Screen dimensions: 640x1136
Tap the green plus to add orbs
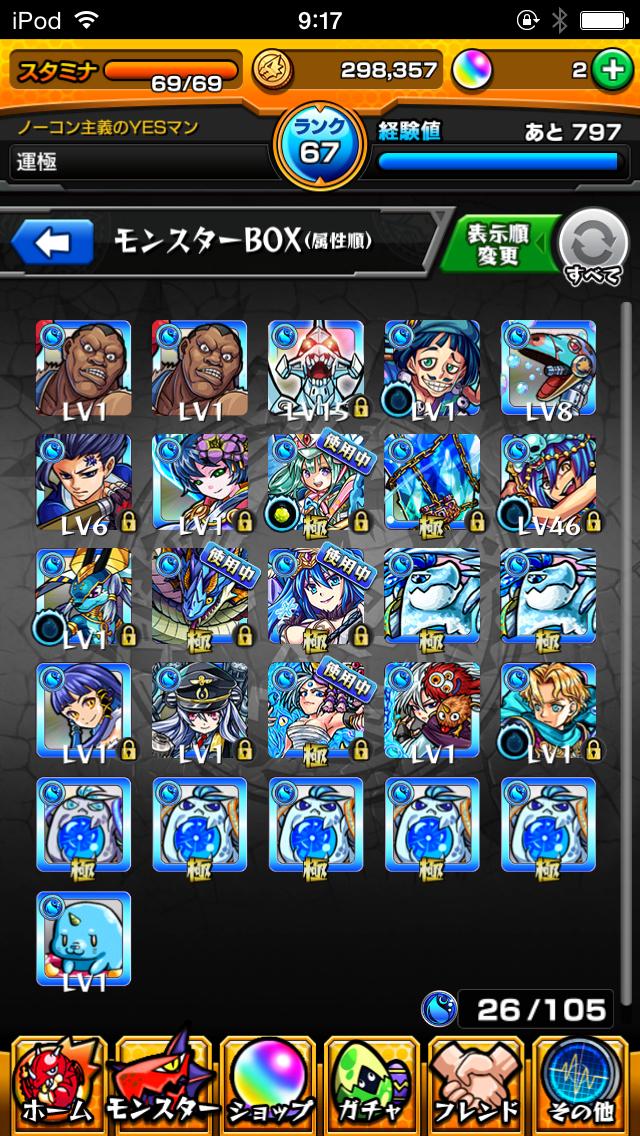(609, 69)
